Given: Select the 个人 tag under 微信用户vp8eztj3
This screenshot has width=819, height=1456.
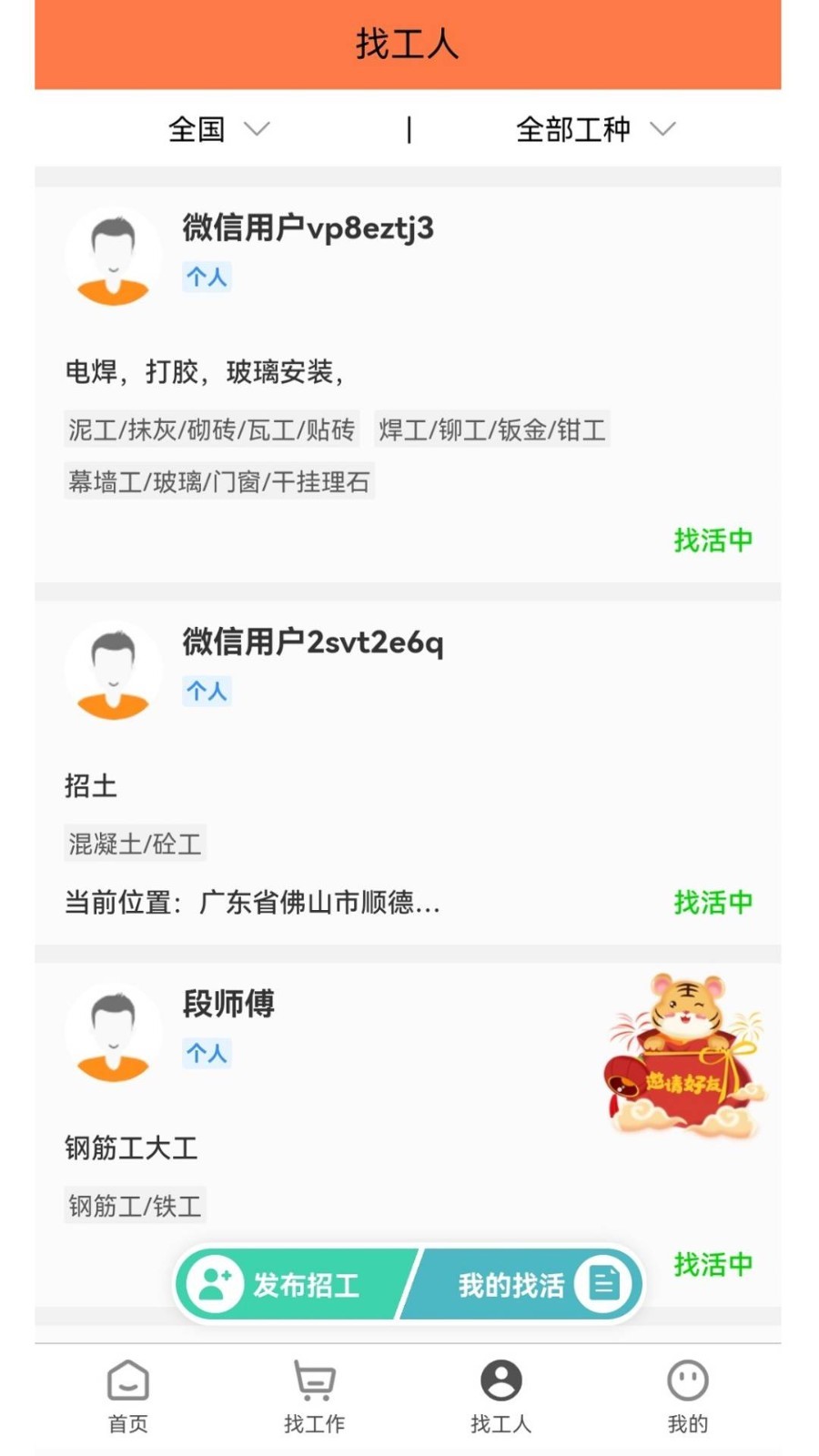Looking at the screenshot, I should (207, 277).
